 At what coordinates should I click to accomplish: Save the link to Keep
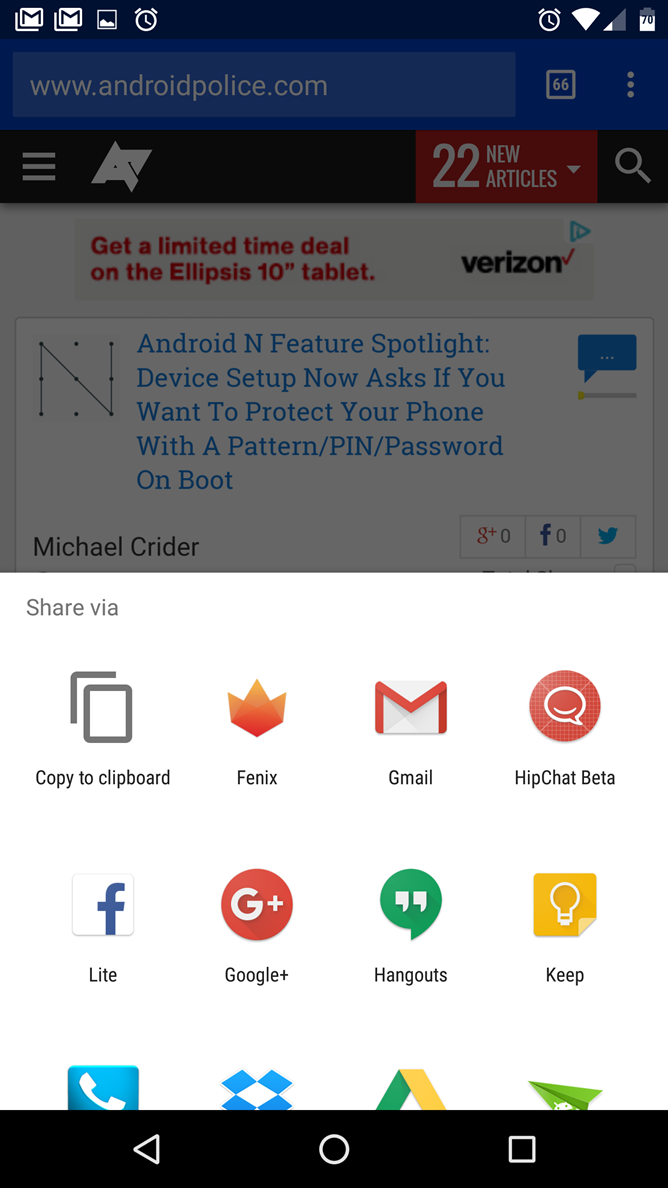(x=564, y=926)
